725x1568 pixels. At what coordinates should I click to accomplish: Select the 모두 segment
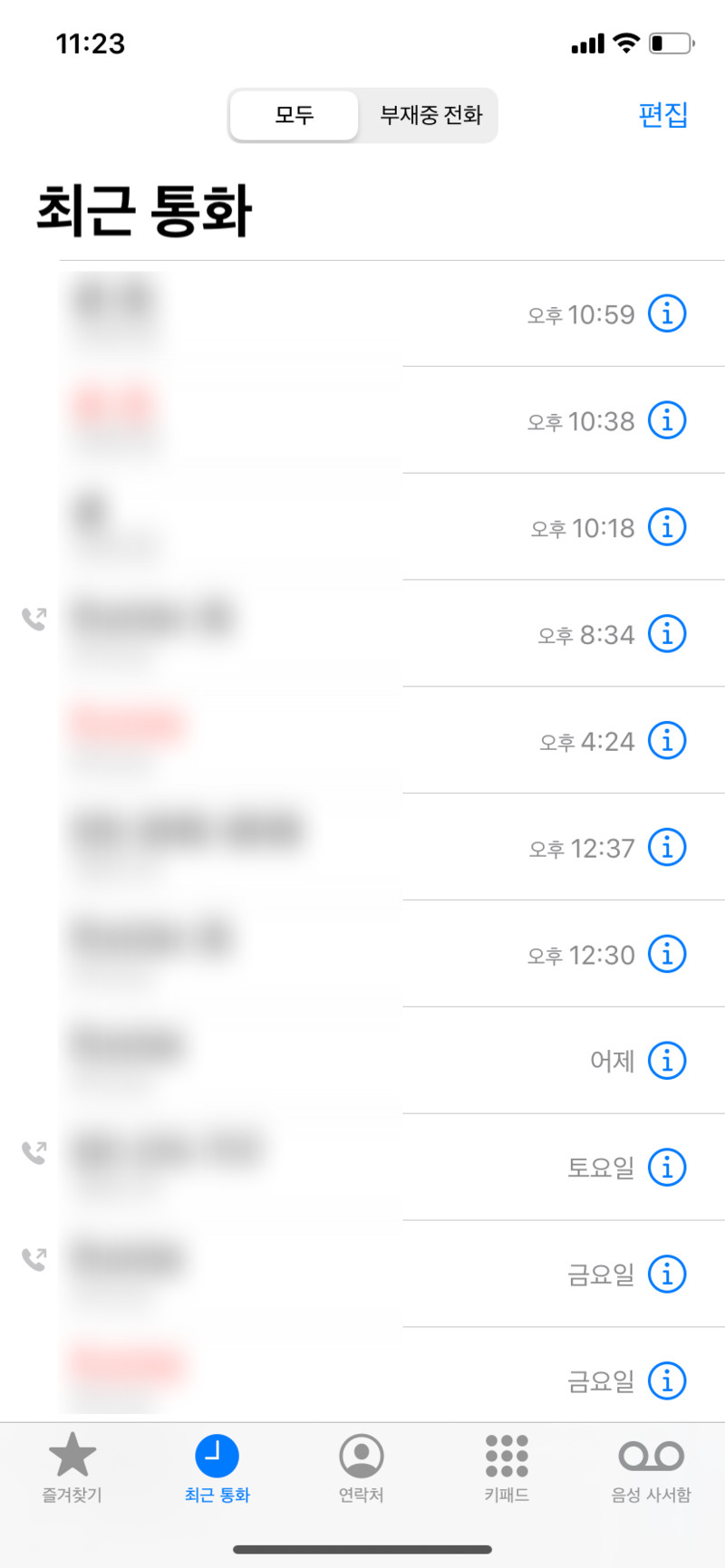pyautogui.click(x=294, y=115)
